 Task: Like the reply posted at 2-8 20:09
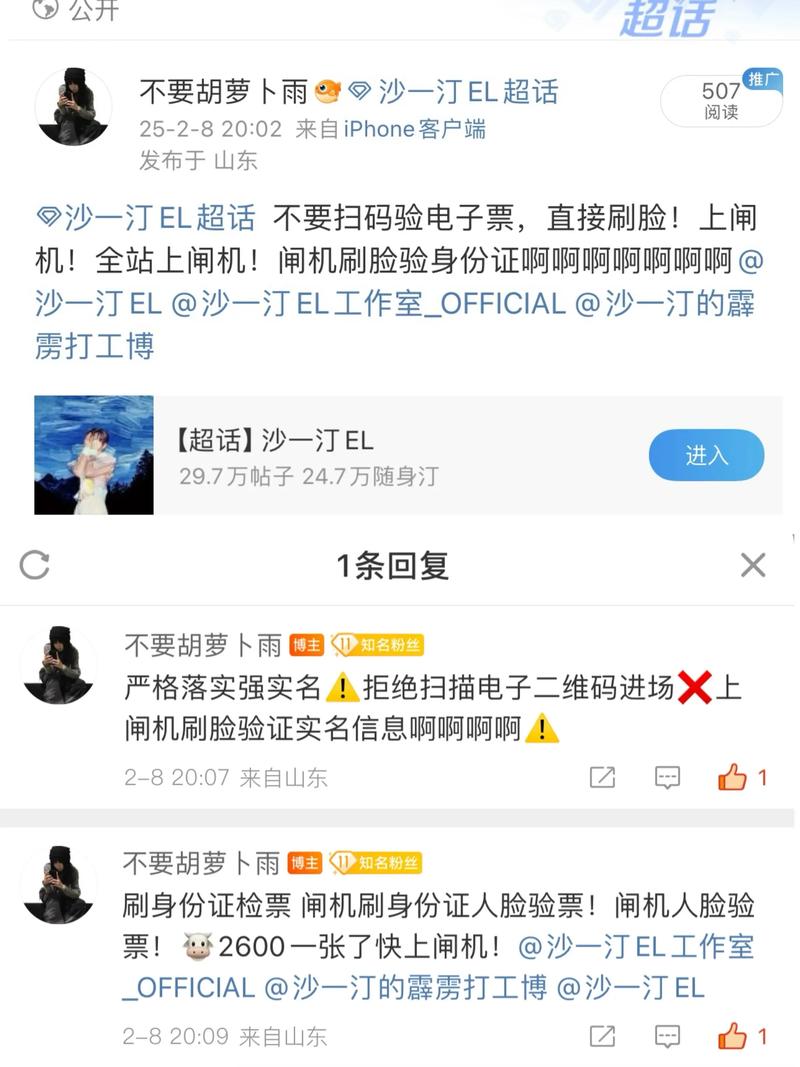(741, 1036)
